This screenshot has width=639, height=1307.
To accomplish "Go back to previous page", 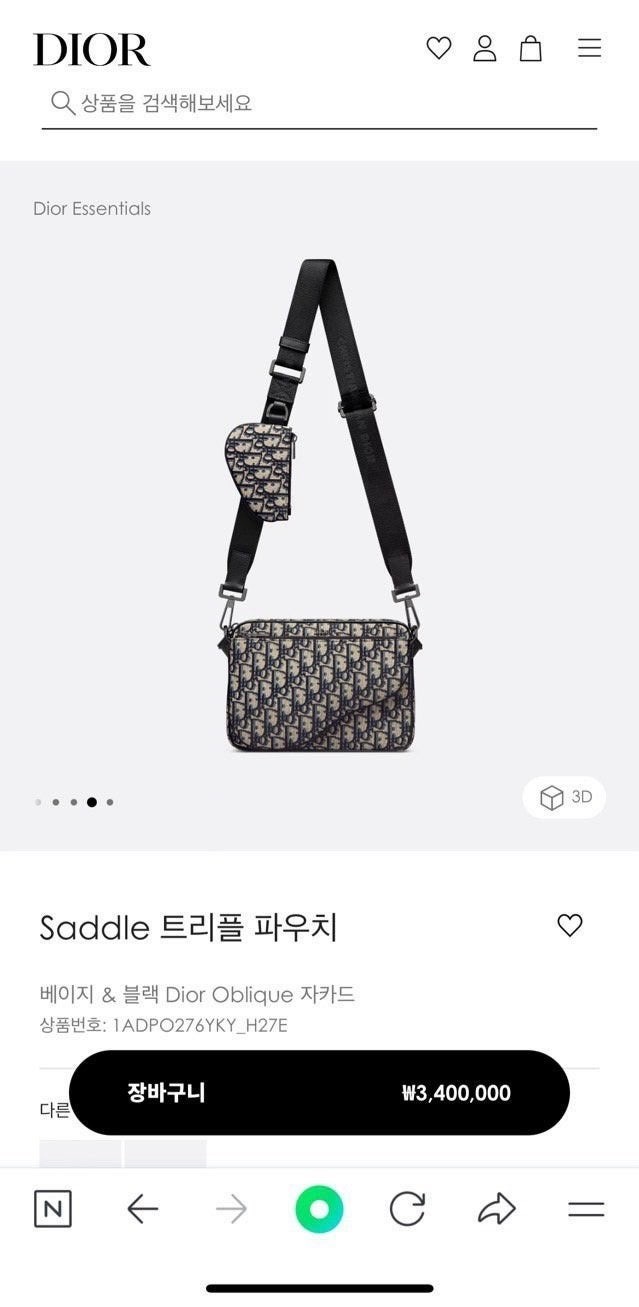I will click(143, 1209).
